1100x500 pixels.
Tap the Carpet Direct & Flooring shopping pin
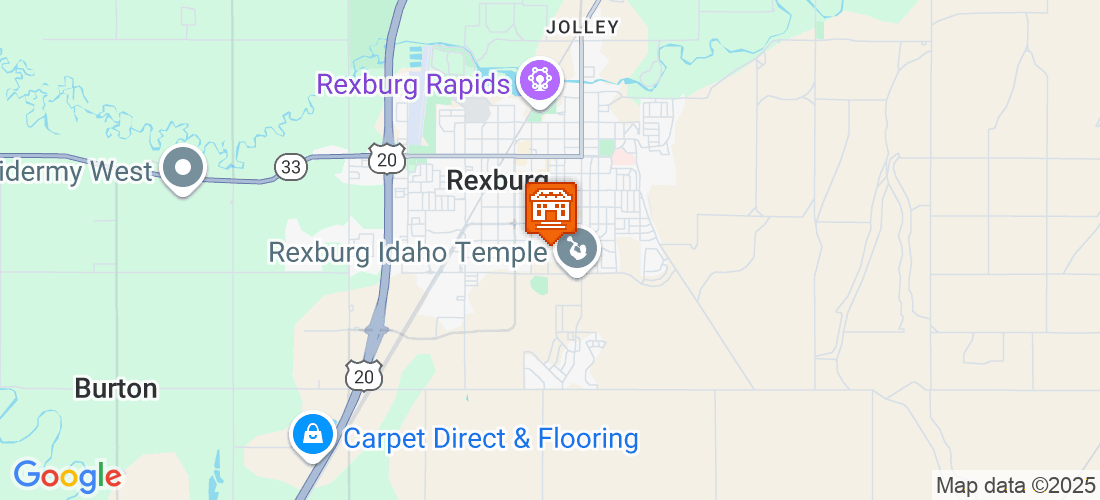[x=313, y=435]
